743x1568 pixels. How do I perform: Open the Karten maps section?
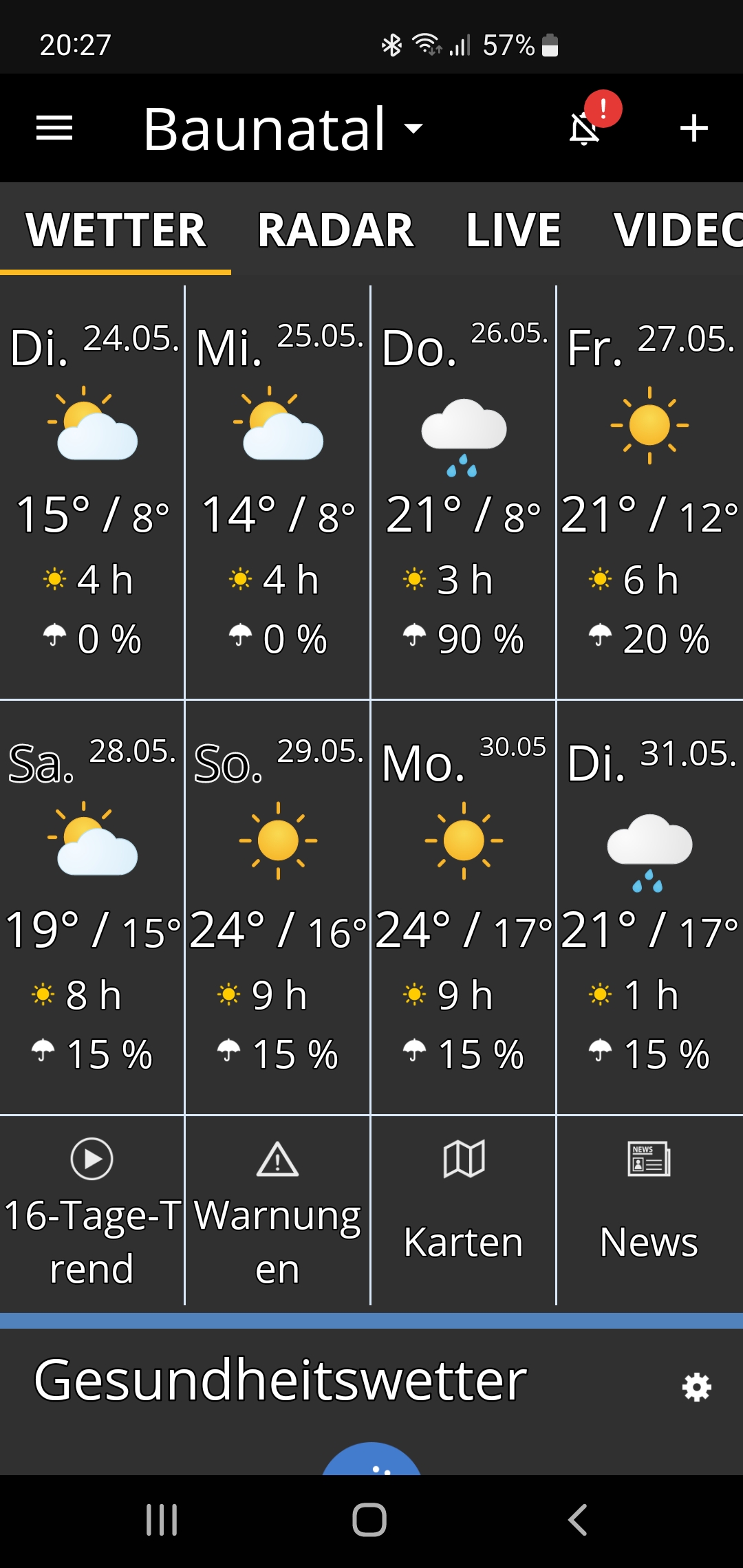point(464,1212)
